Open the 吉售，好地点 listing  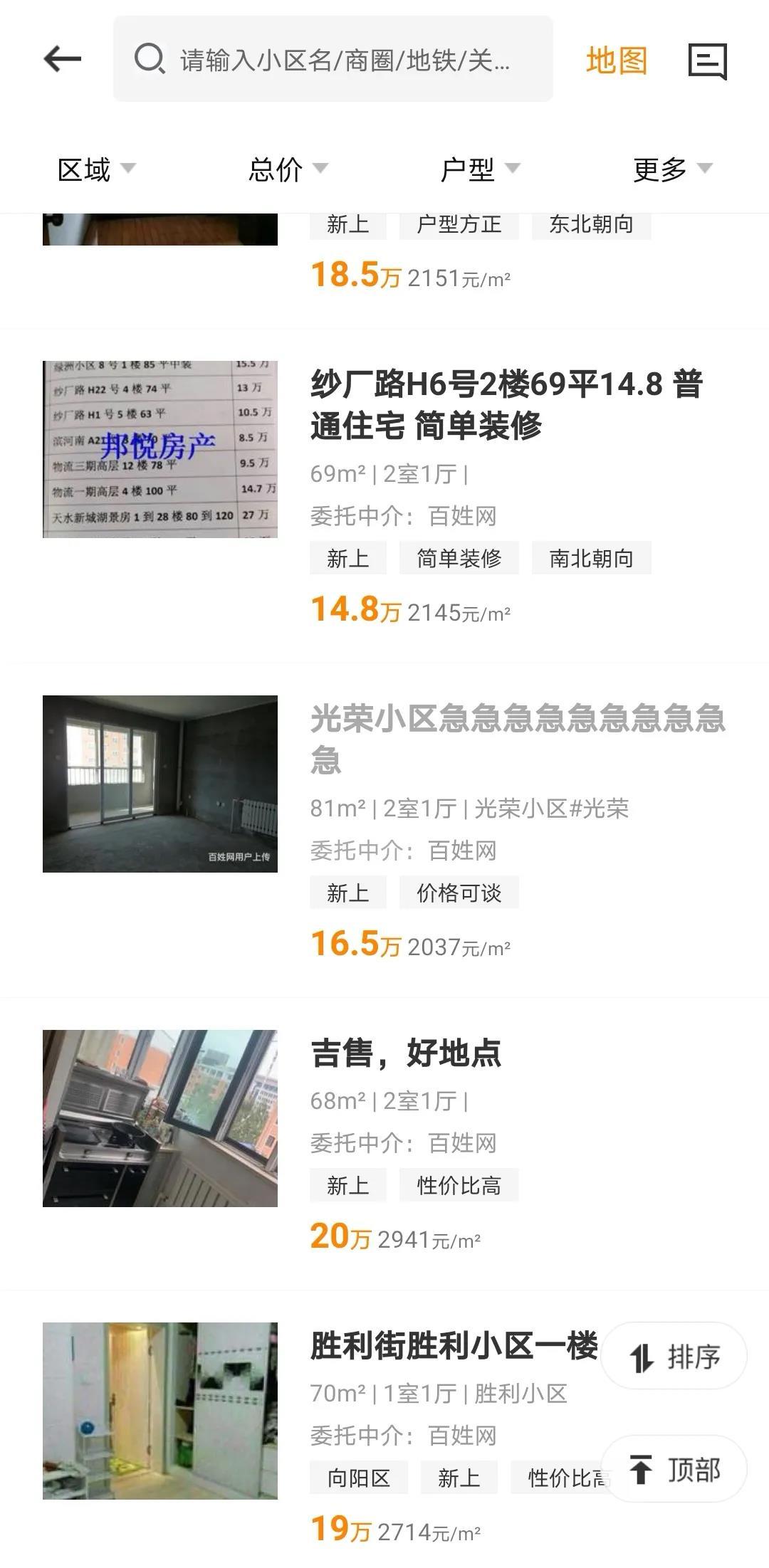click(x=406, y=1053)
